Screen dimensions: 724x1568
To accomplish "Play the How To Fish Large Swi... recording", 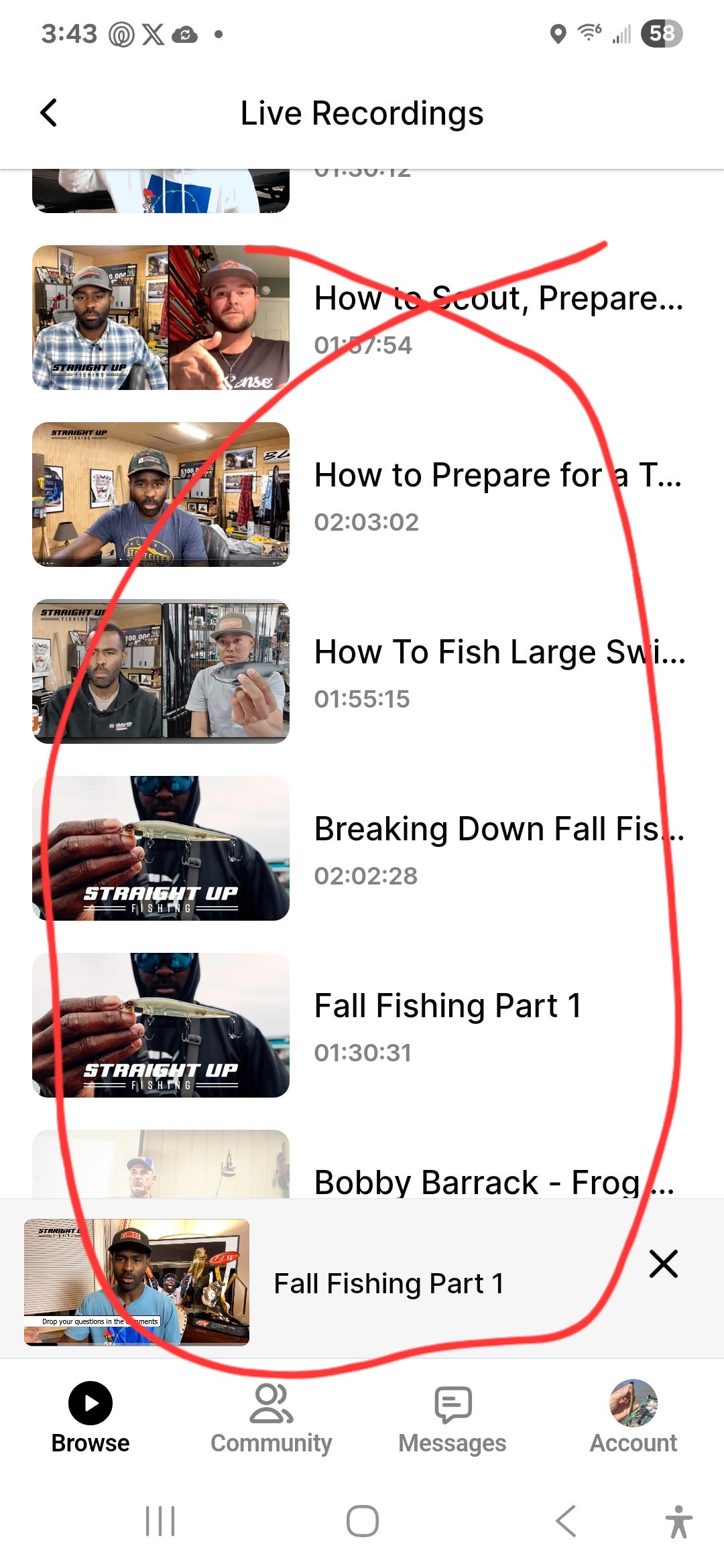I will (x=161, y=671).
